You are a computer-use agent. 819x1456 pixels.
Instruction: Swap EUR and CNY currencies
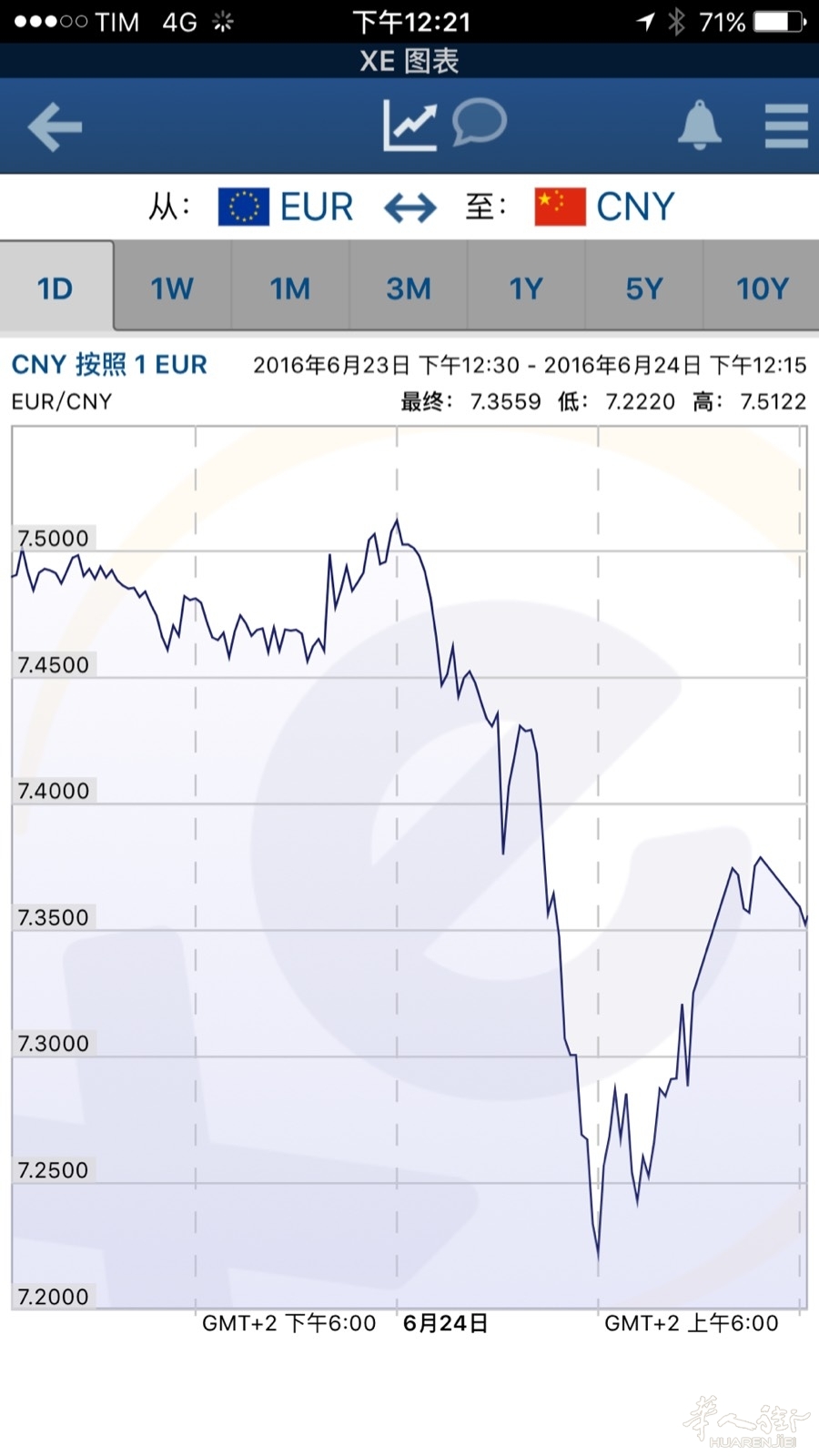[x=410, y=207]
